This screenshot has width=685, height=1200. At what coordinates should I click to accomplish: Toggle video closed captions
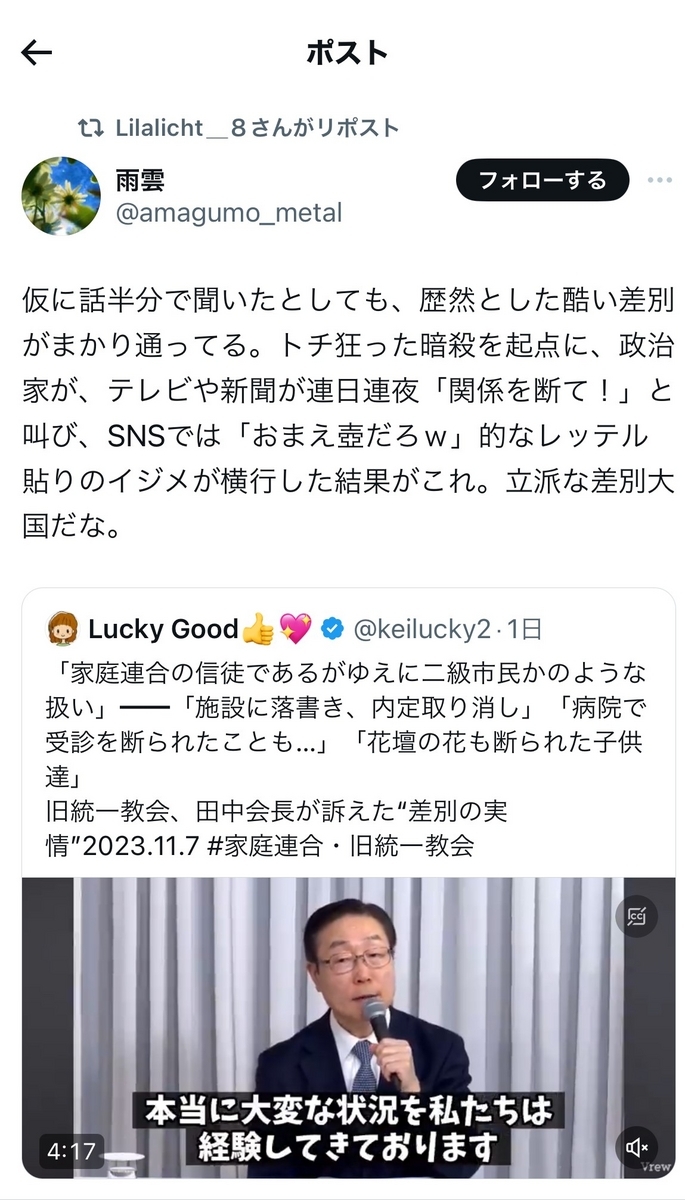(x=636, y=914)
